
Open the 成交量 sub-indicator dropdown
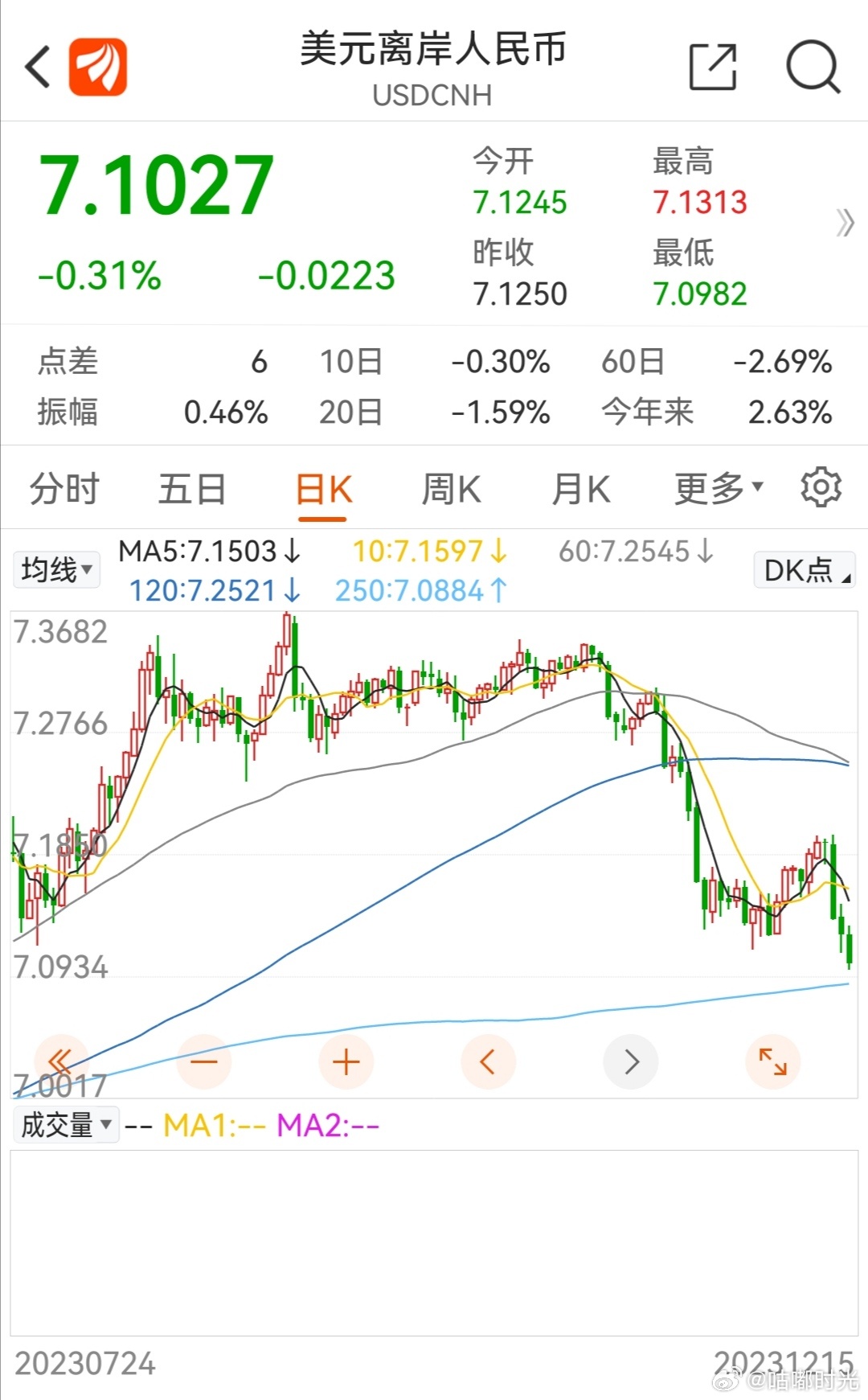[66, 1124]
